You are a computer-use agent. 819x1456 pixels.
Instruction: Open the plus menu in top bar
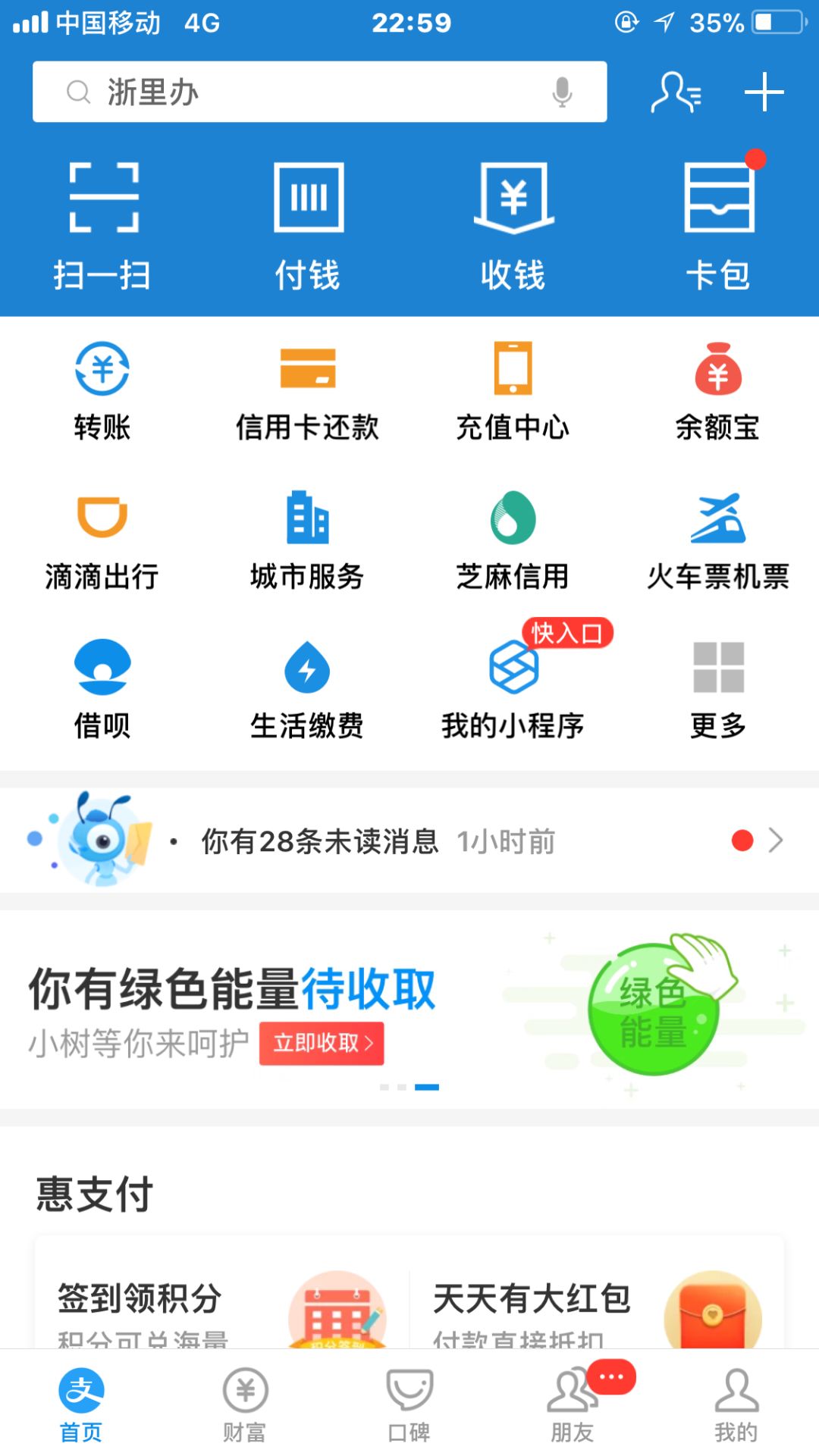764,92
